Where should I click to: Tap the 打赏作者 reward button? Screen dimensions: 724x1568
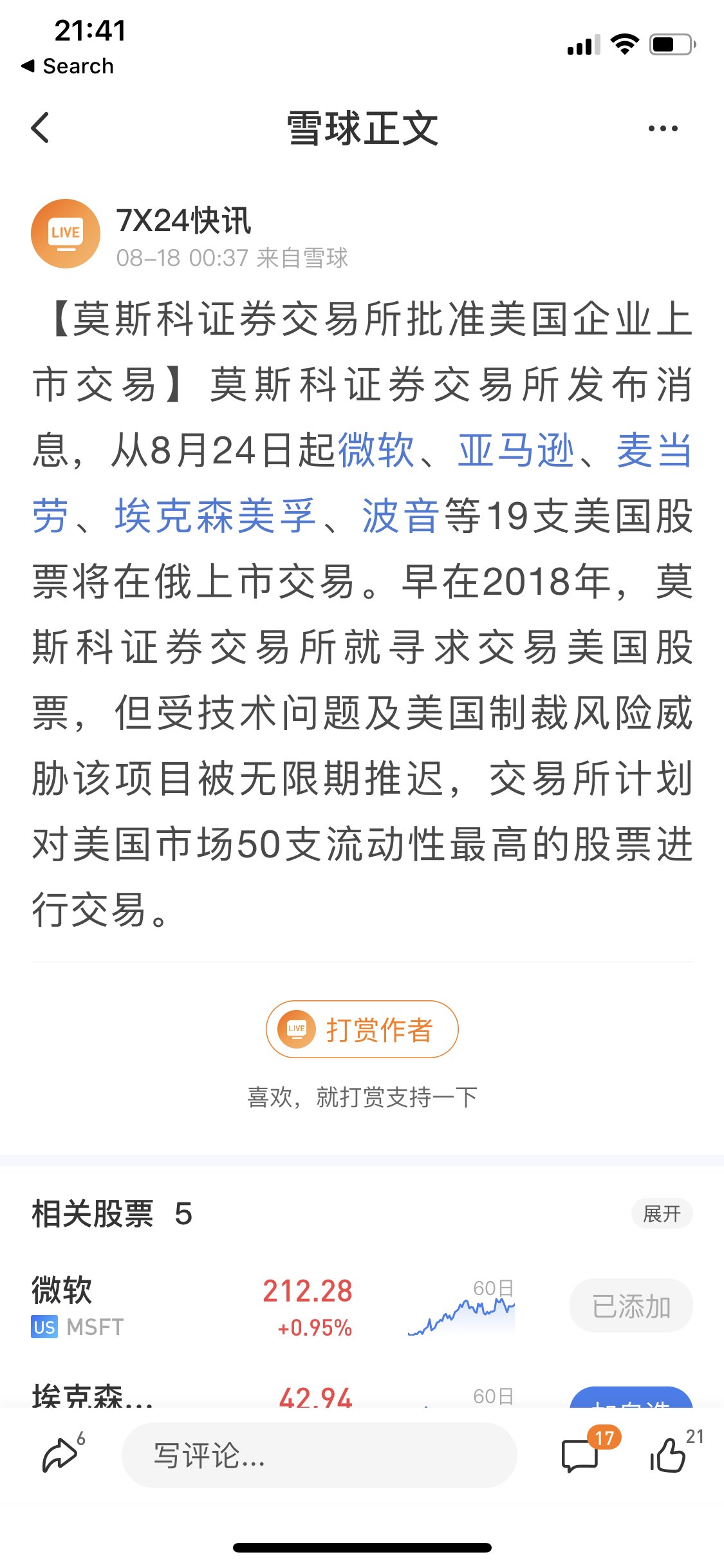[x=362, y=1029]
